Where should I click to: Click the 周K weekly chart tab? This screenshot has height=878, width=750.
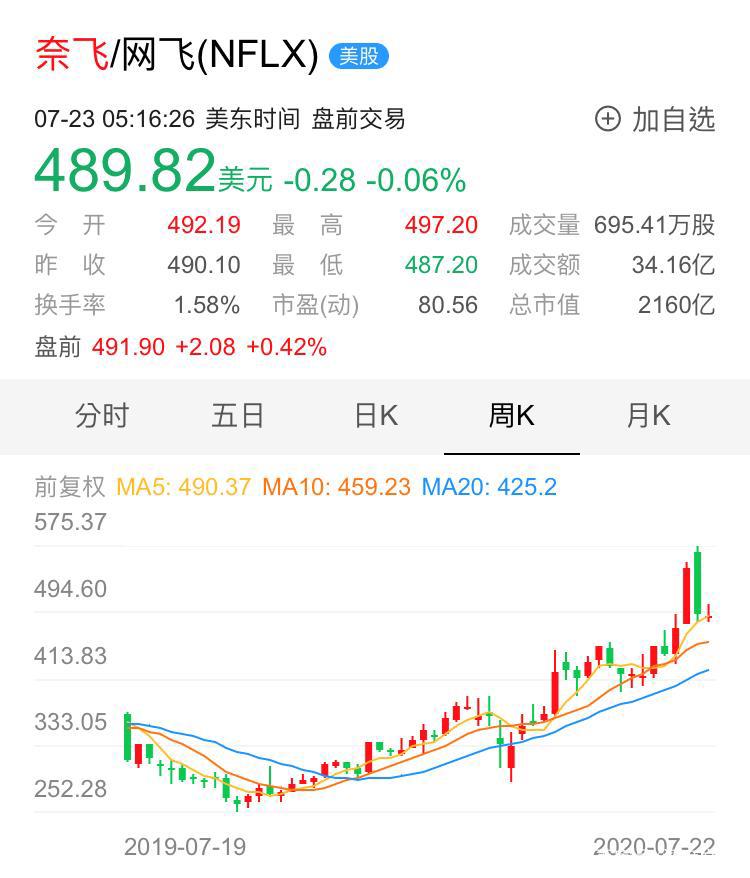pos(510,416)
